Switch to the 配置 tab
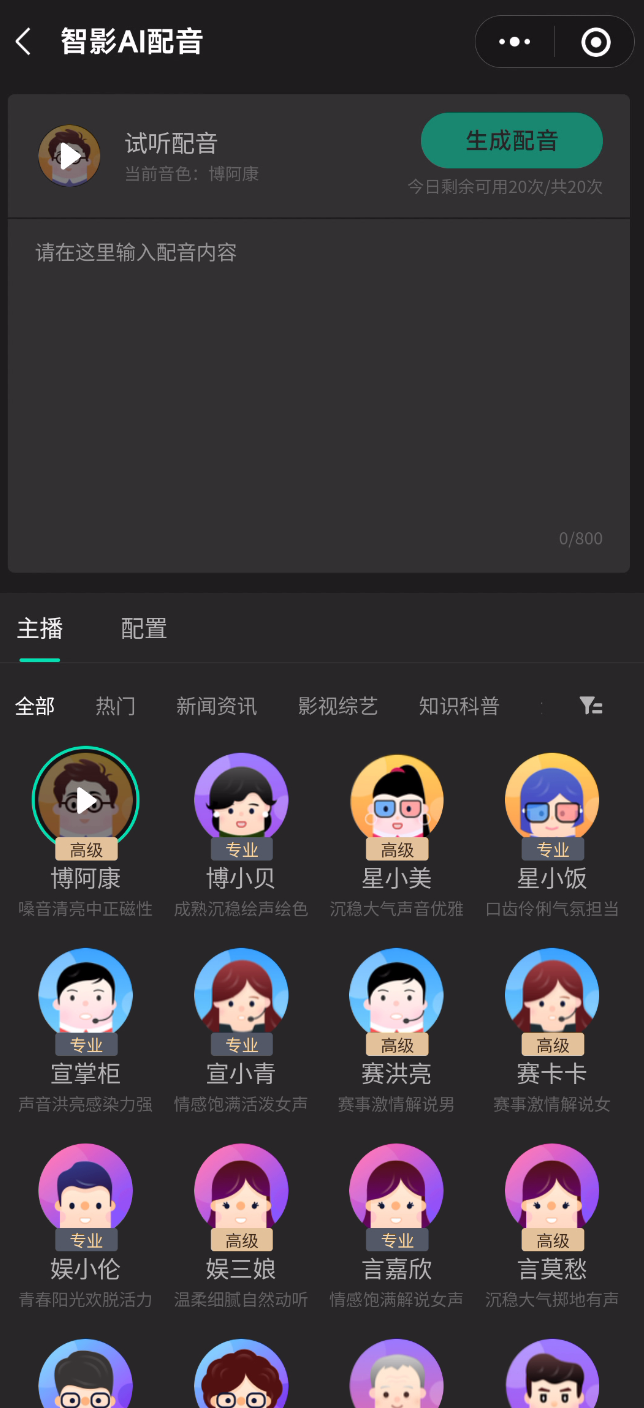 143,628
